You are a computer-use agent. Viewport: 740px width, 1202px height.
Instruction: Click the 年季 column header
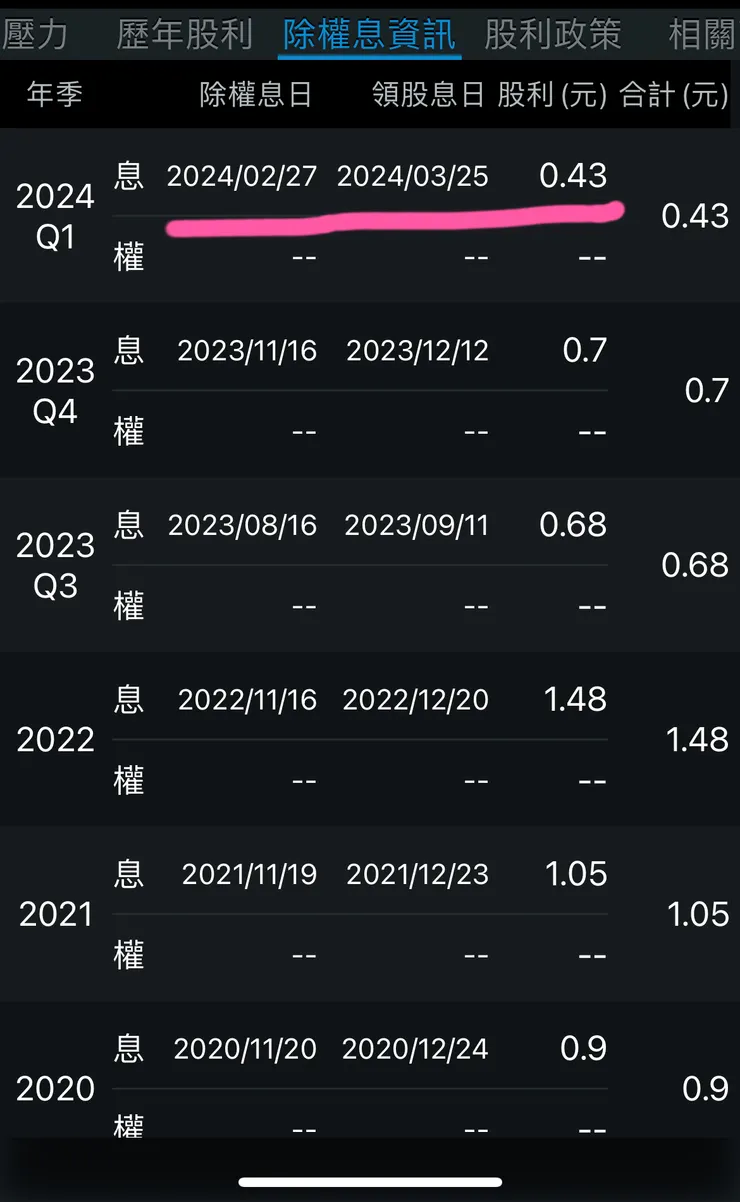[54, 95]
